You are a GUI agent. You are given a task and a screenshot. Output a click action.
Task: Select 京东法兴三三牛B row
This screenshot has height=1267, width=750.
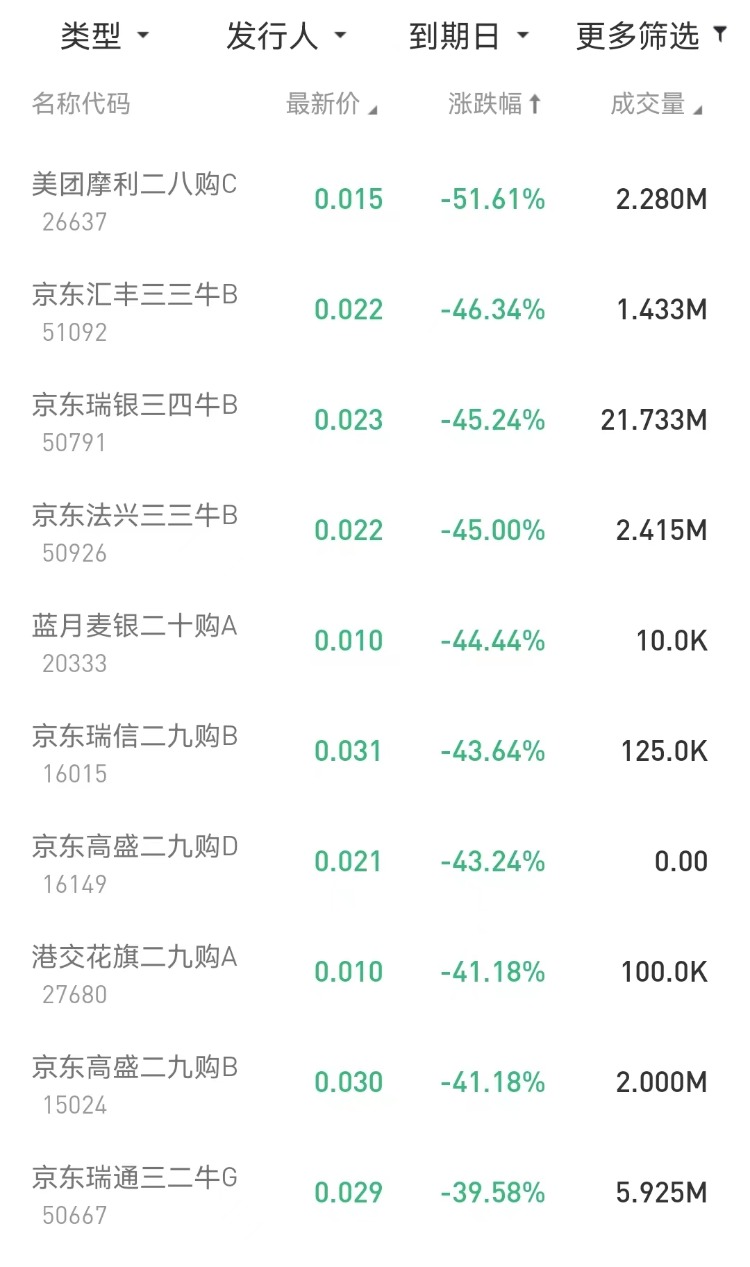pyautogui.click(x=135, y=531)
